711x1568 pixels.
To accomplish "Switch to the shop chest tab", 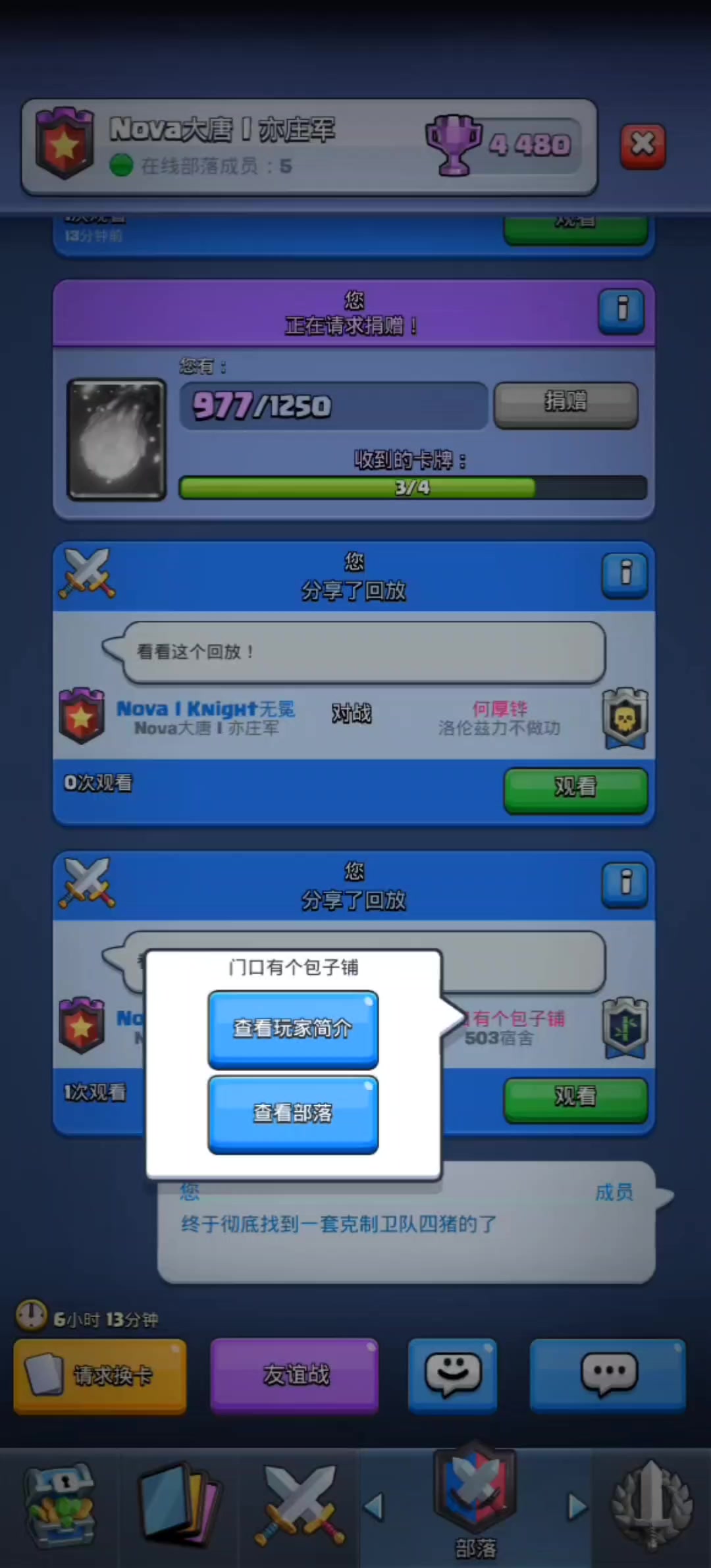I will coord(61,1507).
